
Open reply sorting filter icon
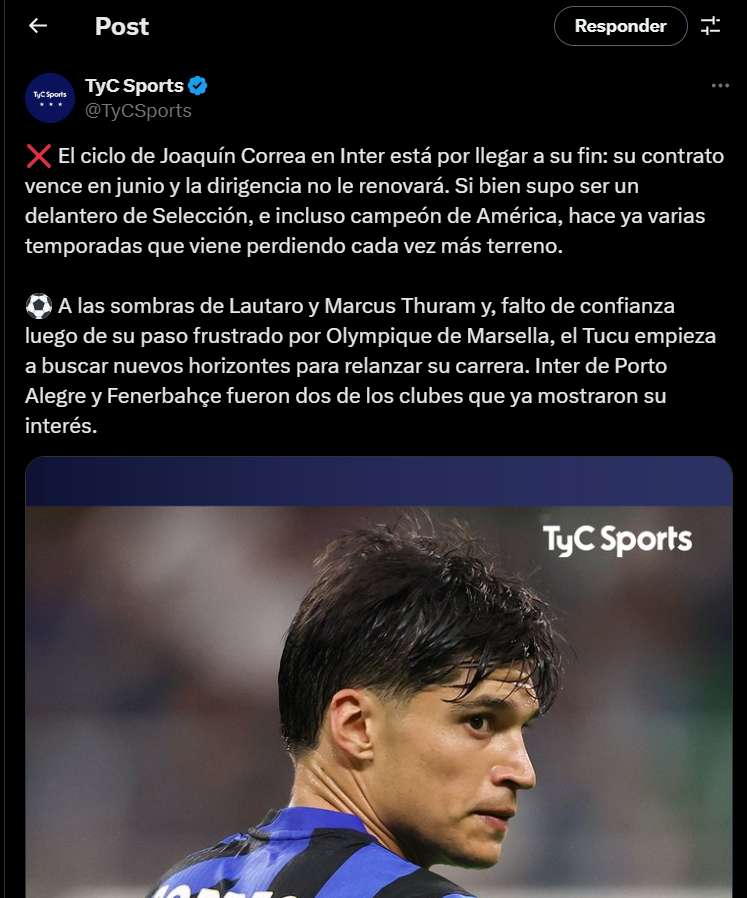710,26
